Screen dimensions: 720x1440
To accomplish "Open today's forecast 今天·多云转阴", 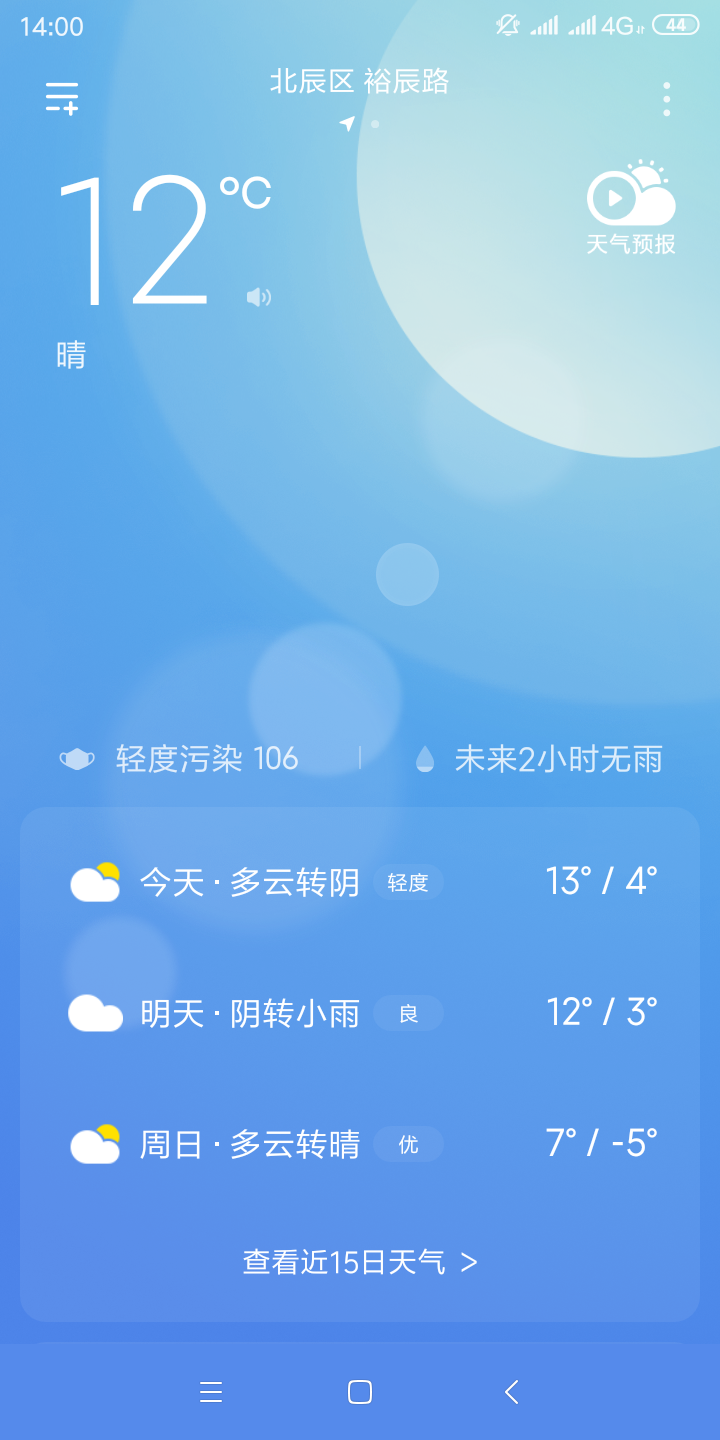I will [x=360, y=882].
